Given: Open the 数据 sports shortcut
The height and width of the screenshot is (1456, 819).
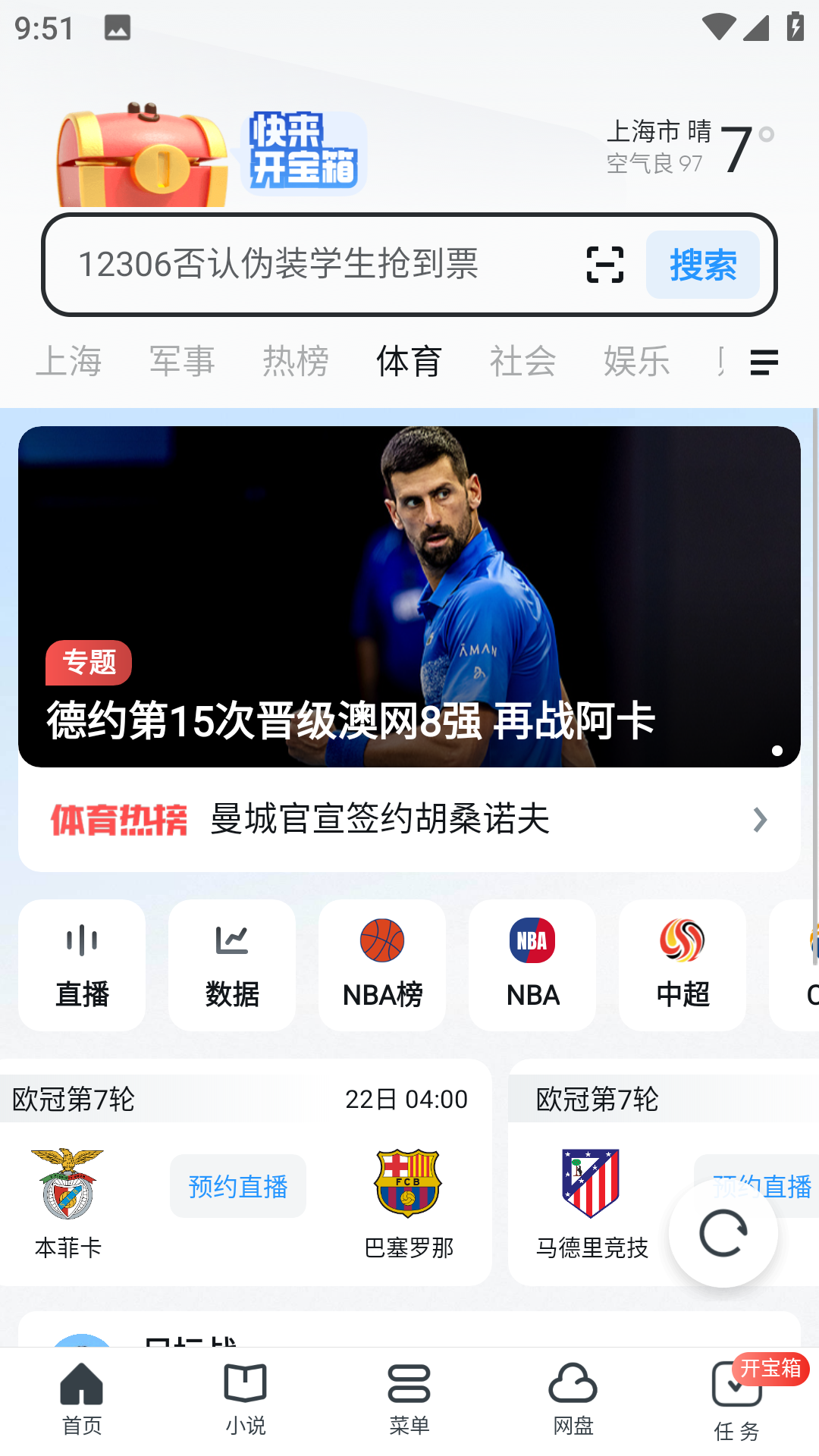Looking at the screenshot, I should (x=232, y=965).
